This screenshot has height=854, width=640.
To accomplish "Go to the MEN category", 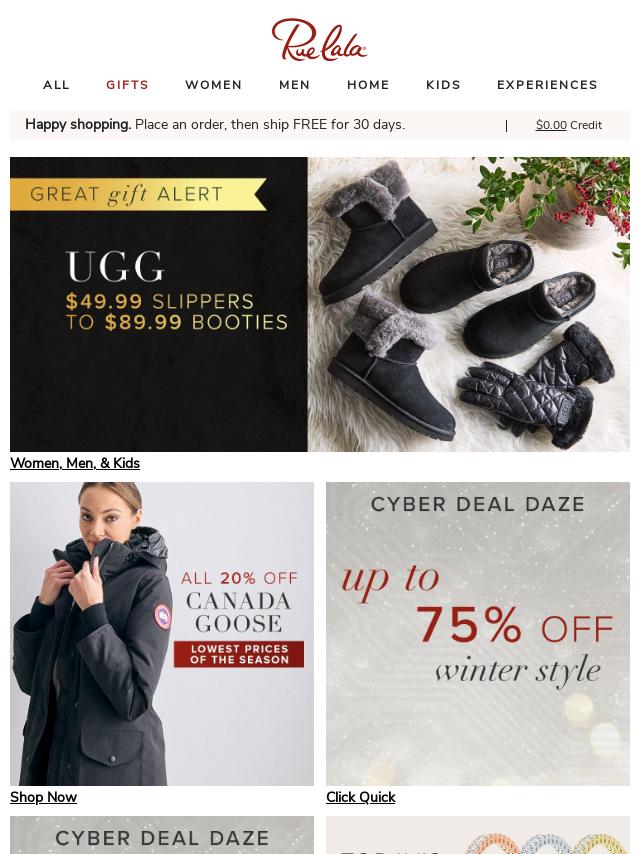I will click(x=294, y=85).
